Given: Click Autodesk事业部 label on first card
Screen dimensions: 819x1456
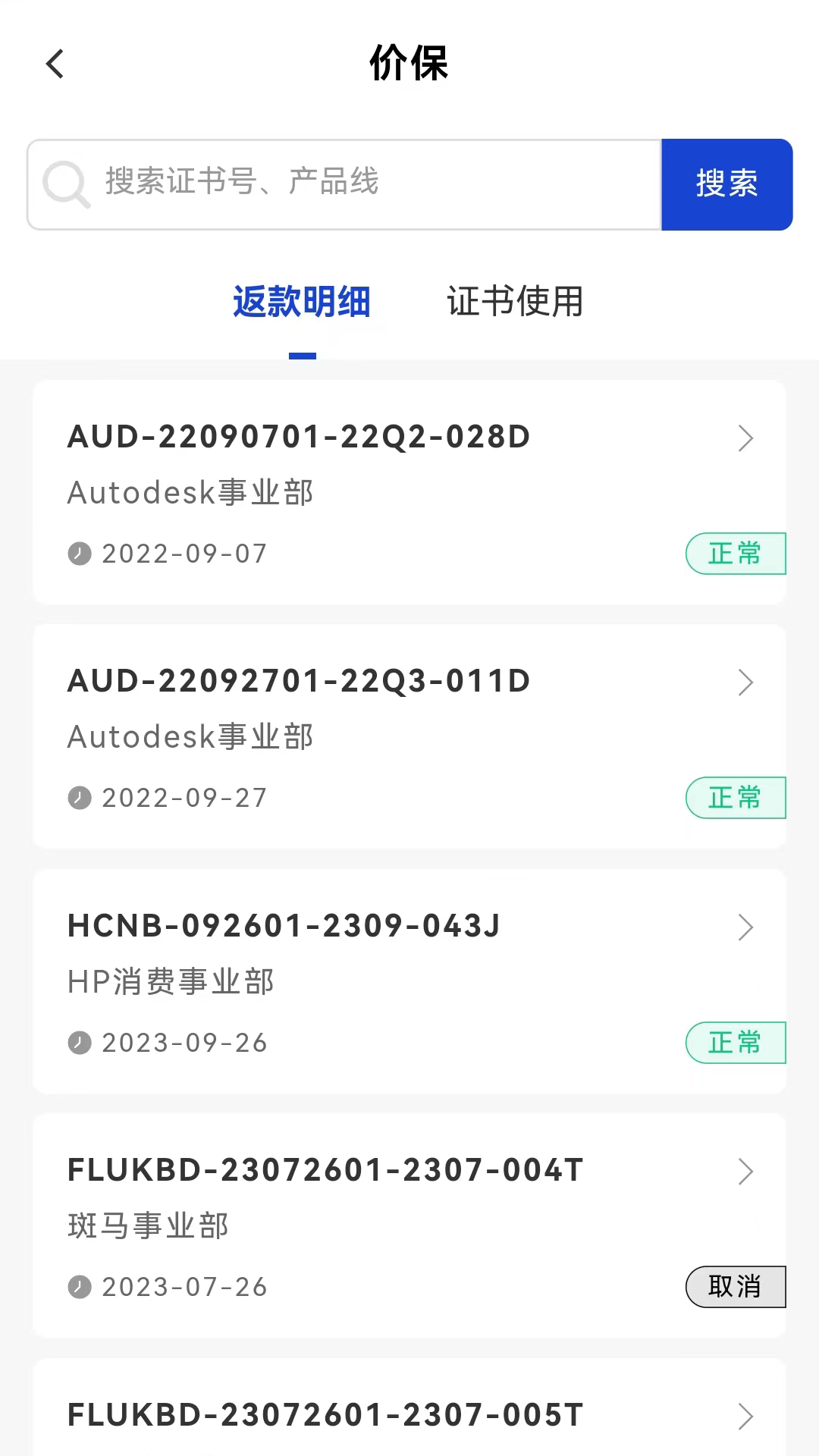Looking at the screenshot, I should pos(190,492).
